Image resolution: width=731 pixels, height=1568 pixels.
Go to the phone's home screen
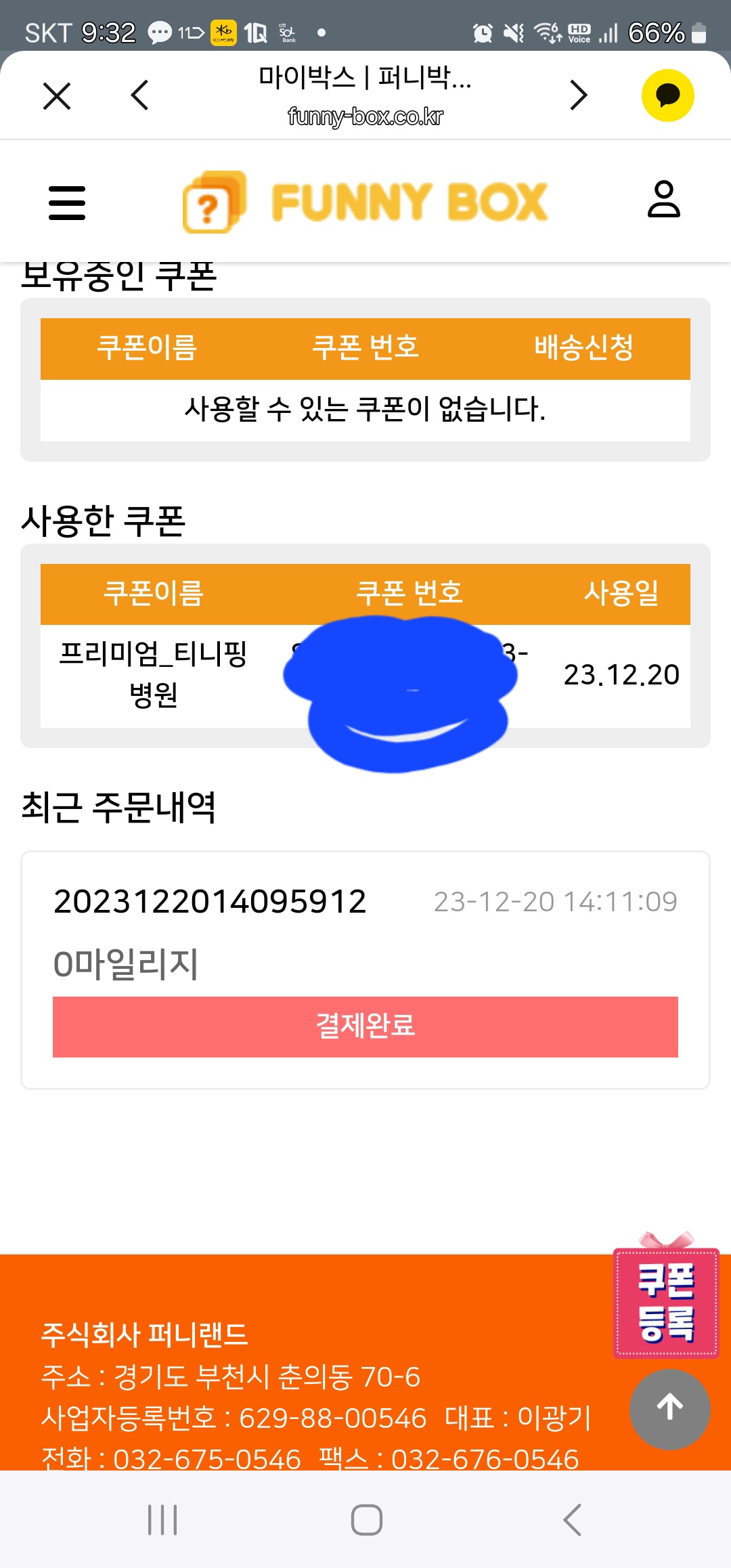point(366,1520)
